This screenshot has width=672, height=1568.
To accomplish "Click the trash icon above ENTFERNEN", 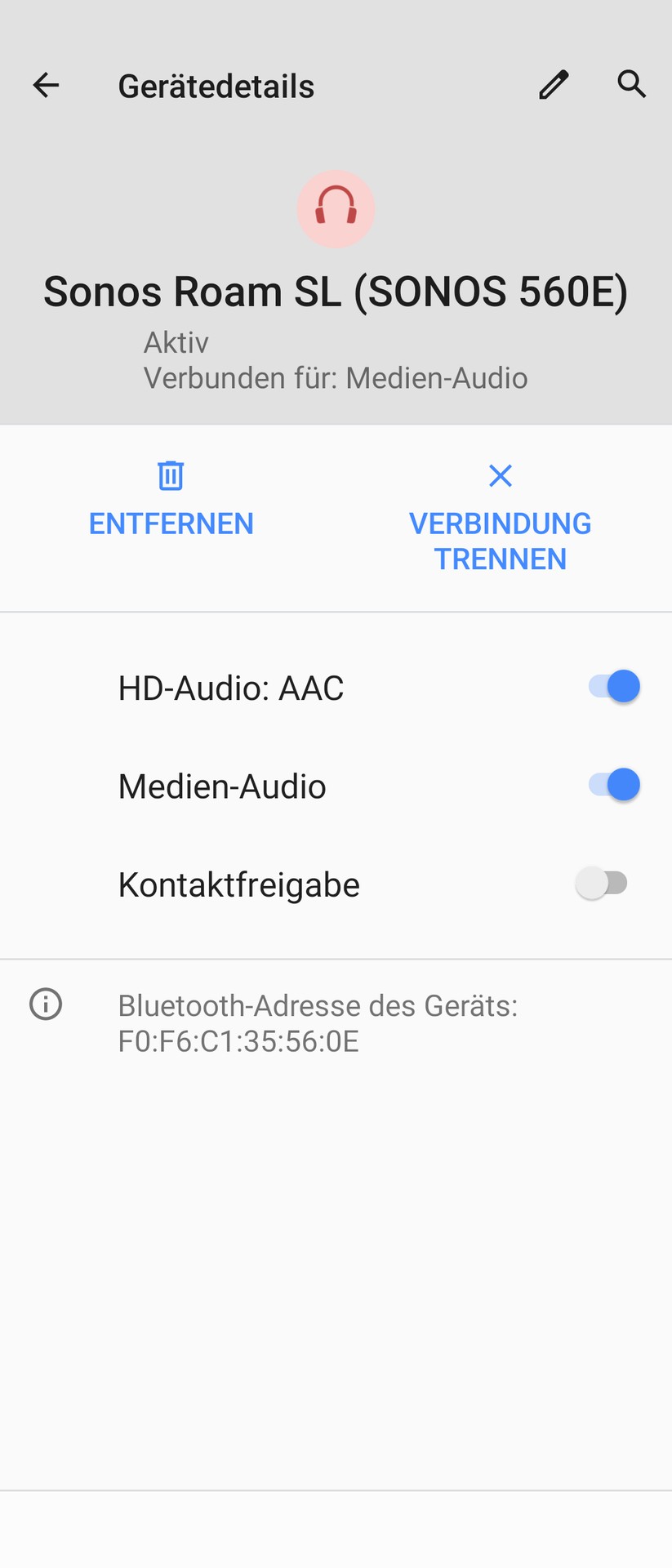I will 171,476.
